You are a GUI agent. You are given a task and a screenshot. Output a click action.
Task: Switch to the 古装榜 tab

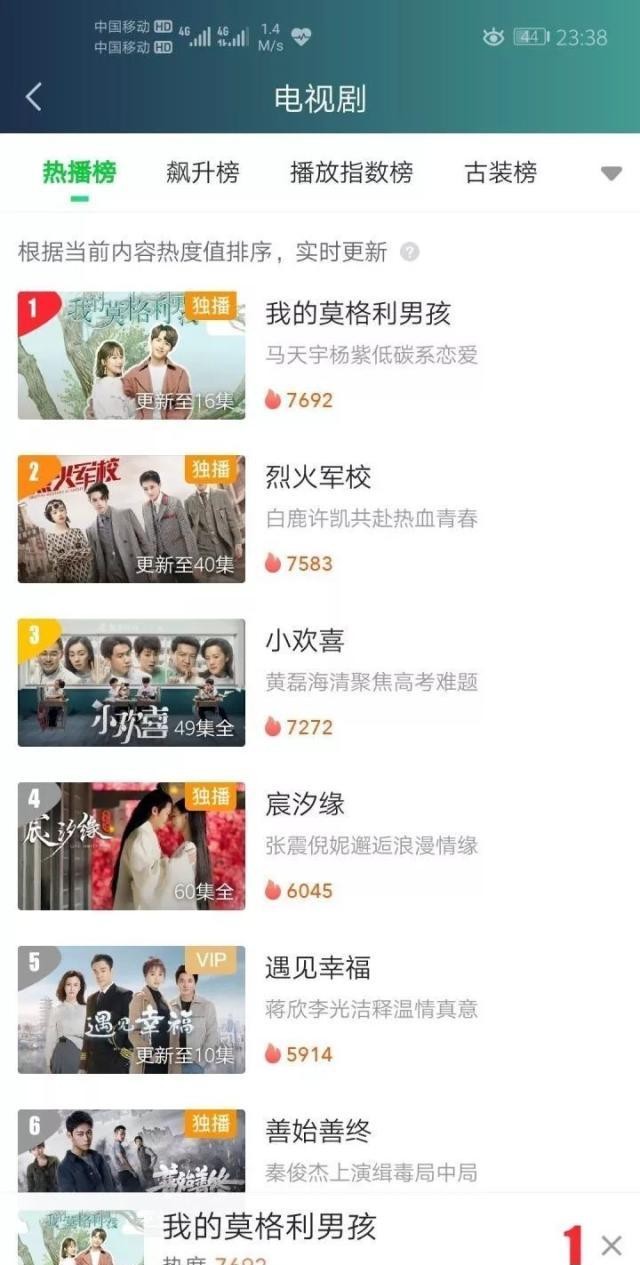click(x=501, y=172)
